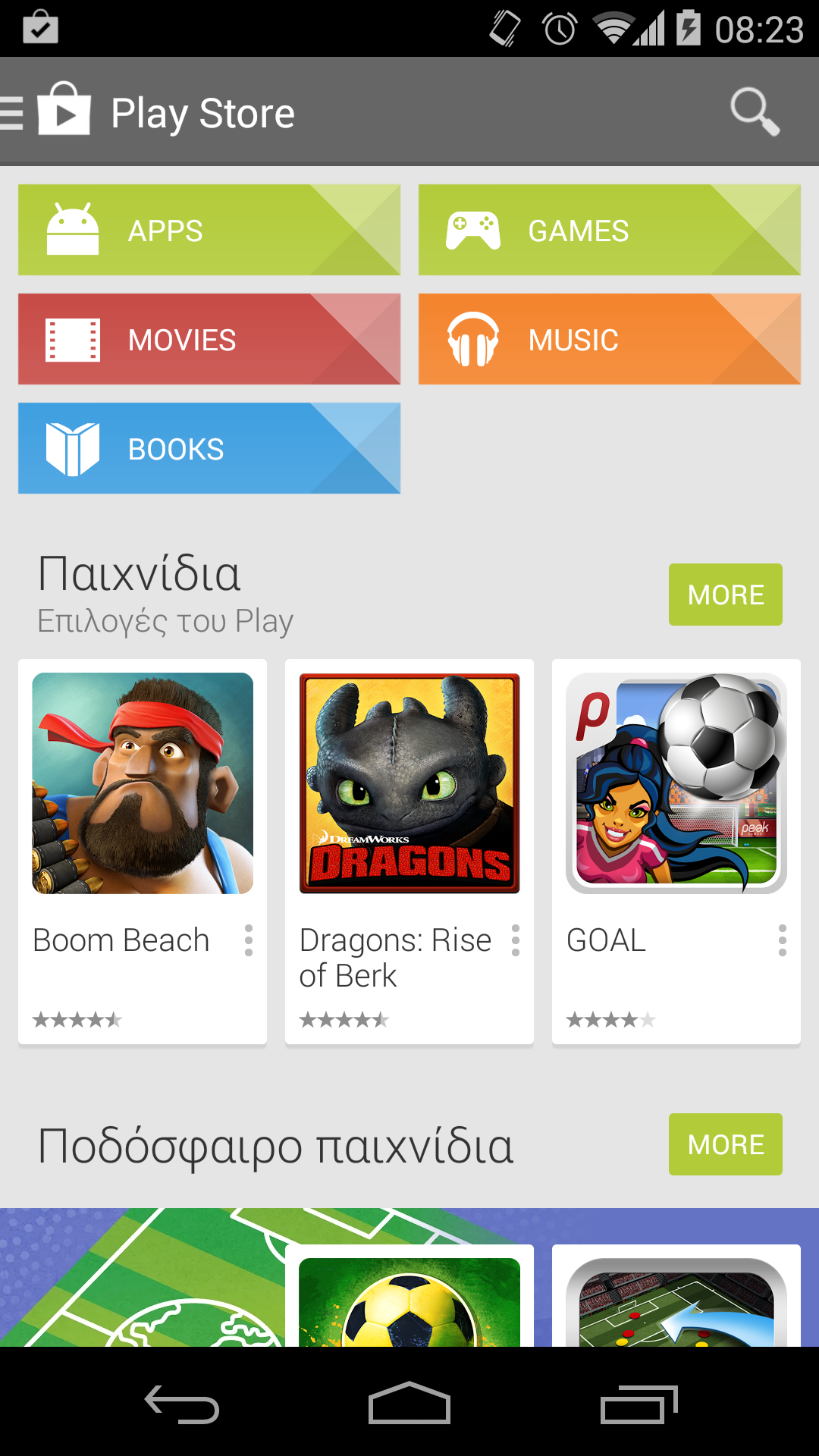Tap More next to Ποδόσφαιρο παιχνίδια

point(725,1144)
